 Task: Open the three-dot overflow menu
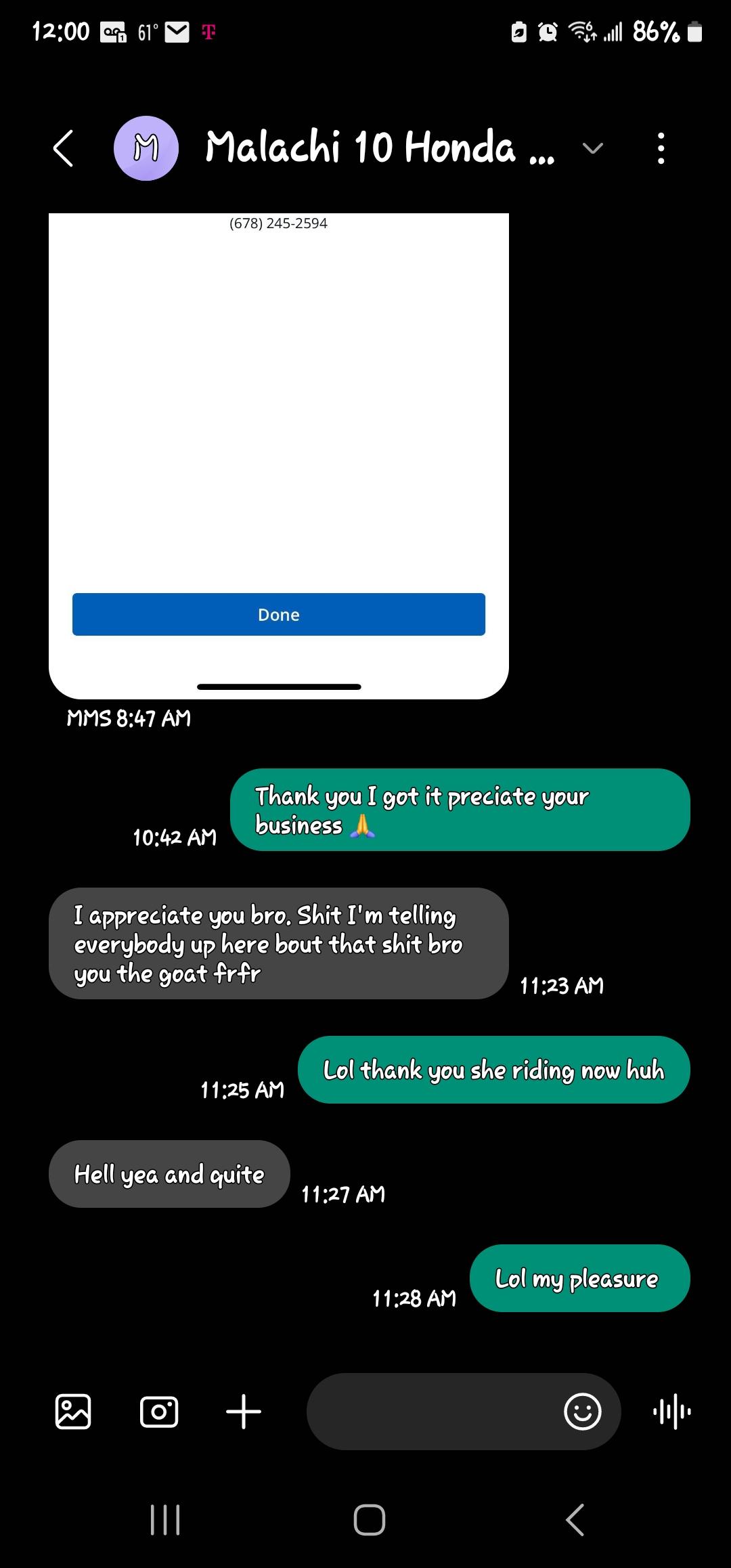coord(661,148)
